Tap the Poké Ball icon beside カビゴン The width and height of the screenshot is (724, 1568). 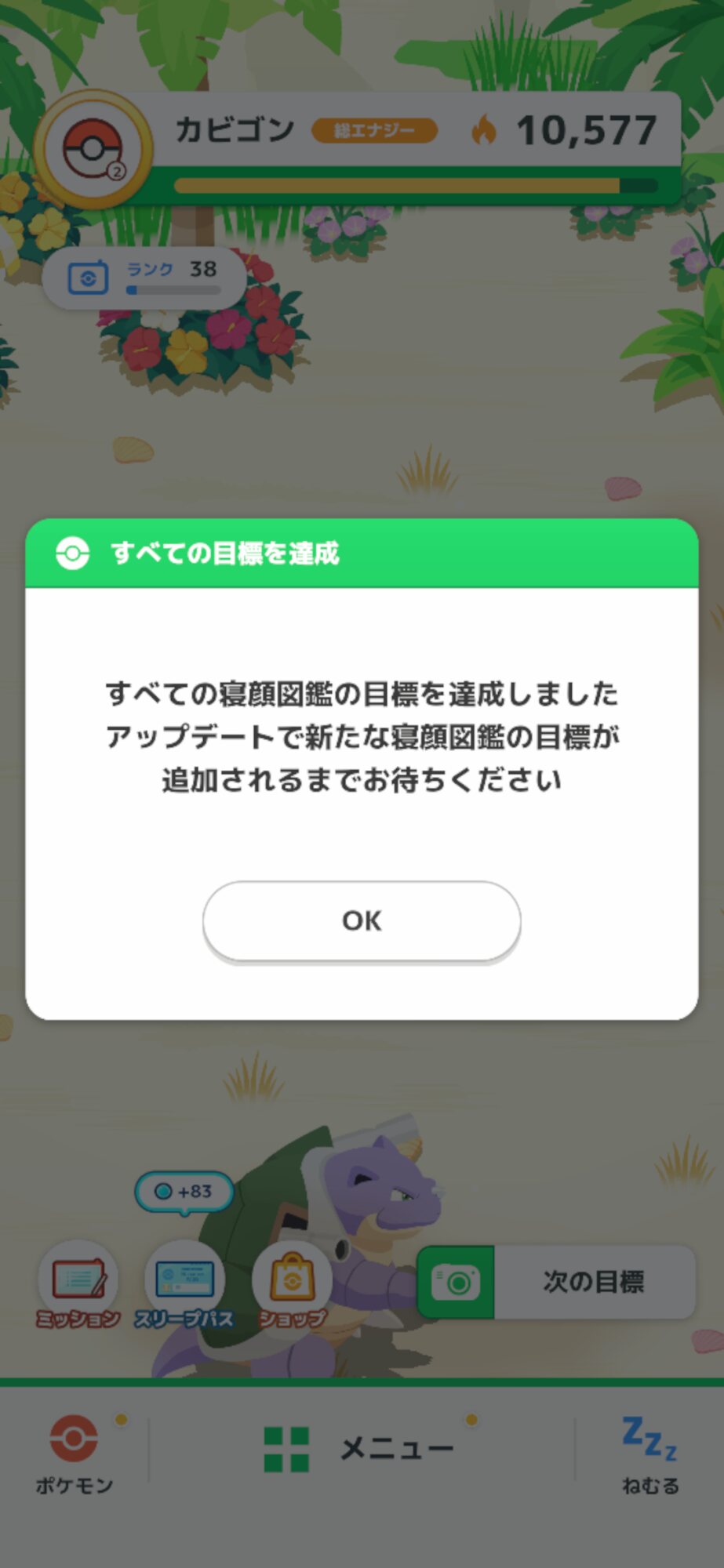[93, 148]
